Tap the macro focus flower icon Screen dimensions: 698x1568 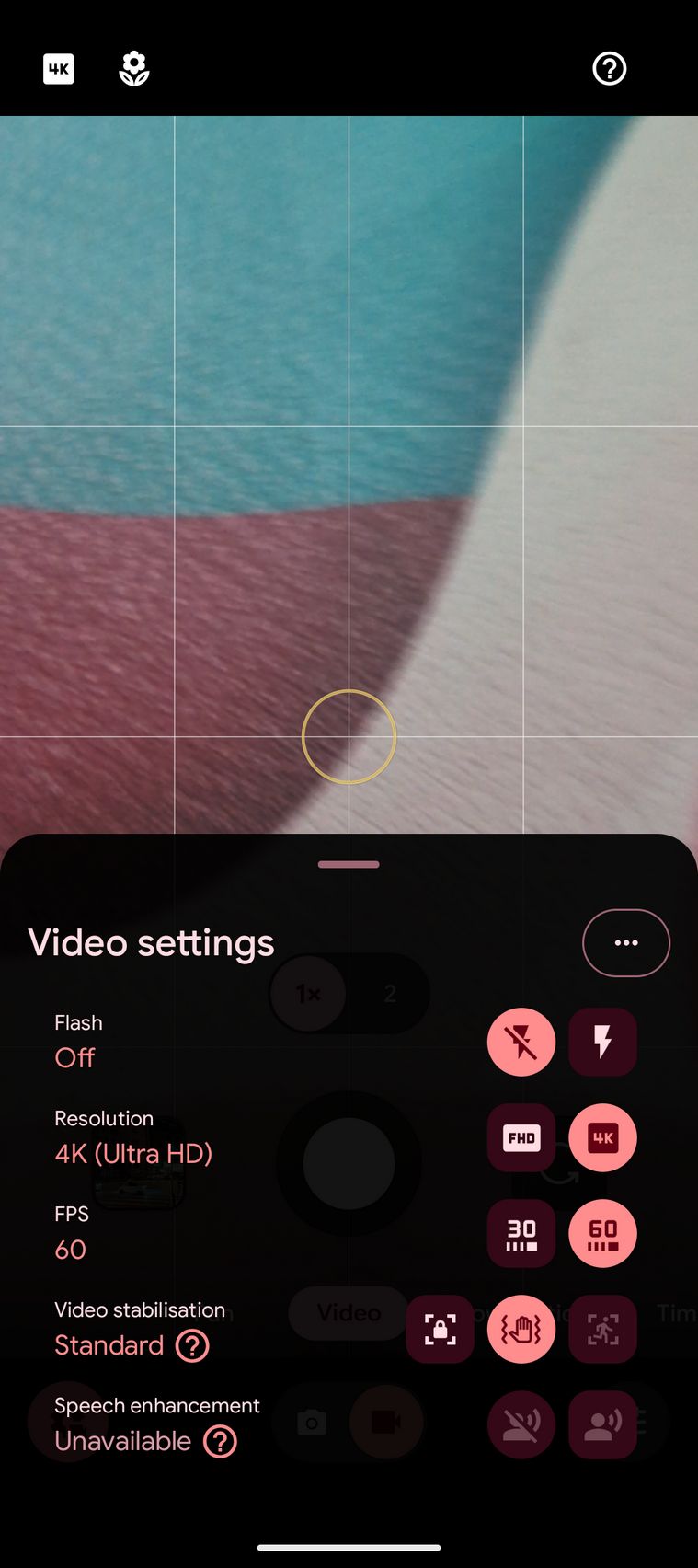coord(134,68)
